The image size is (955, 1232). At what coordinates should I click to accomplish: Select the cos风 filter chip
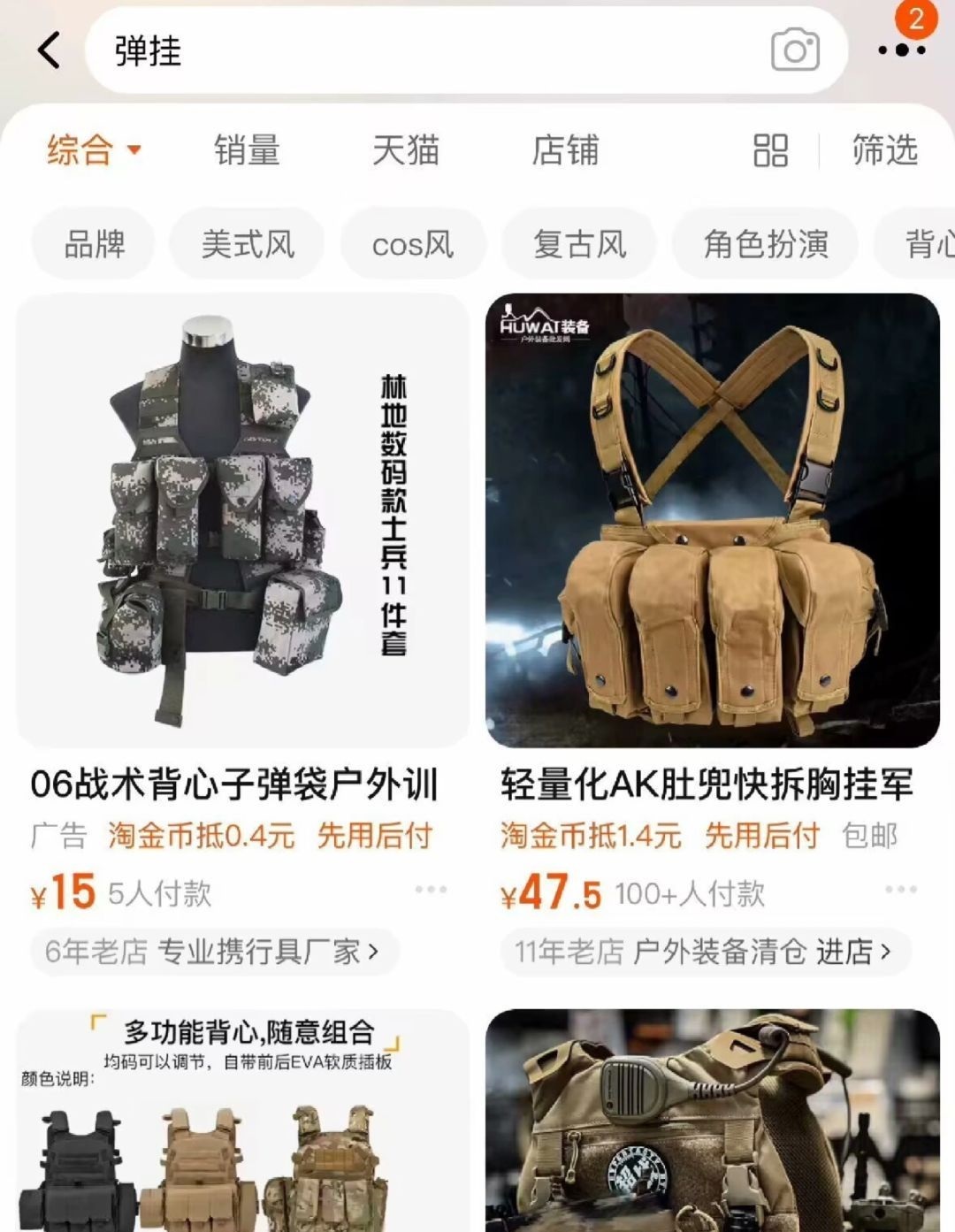(x=413, y=243)
